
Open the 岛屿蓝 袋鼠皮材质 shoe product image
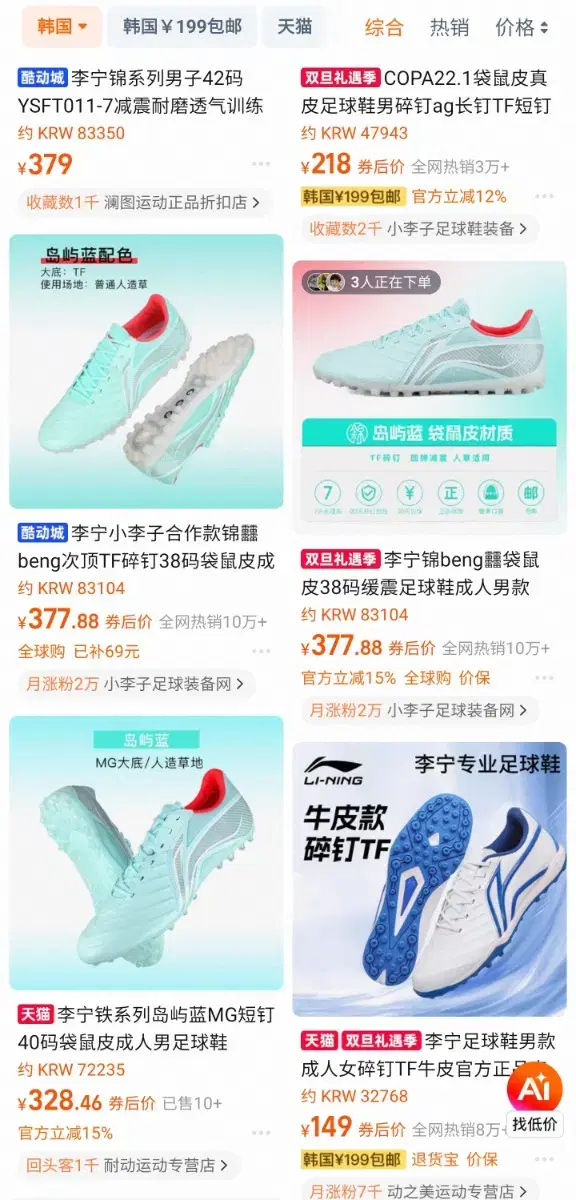[429, 397]
